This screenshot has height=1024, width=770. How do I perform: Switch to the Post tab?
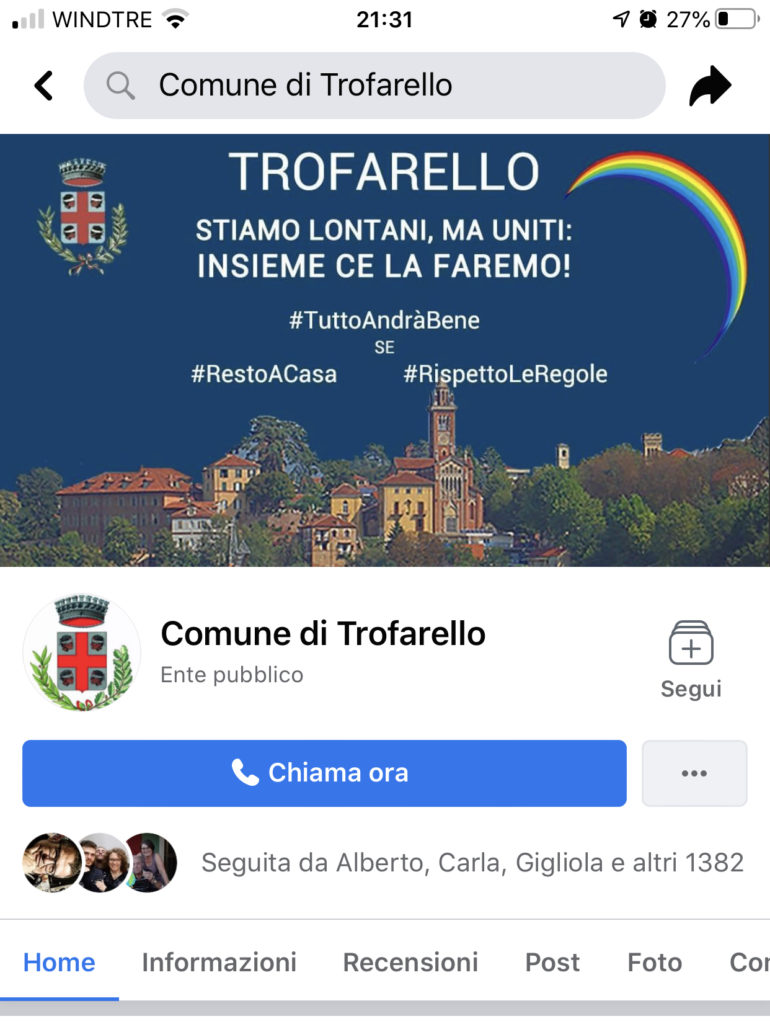[x=552, y=962]
